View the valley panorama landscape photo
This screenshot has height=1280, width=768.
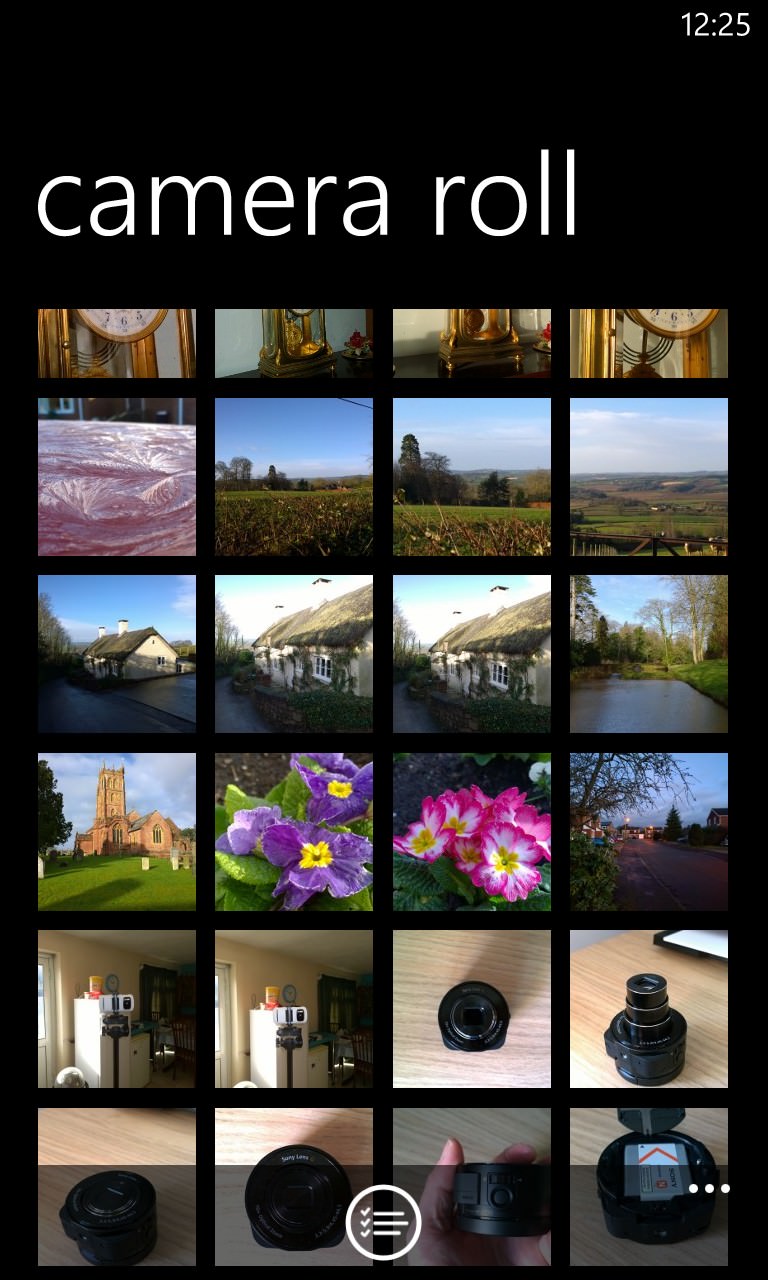click(648, 477)
